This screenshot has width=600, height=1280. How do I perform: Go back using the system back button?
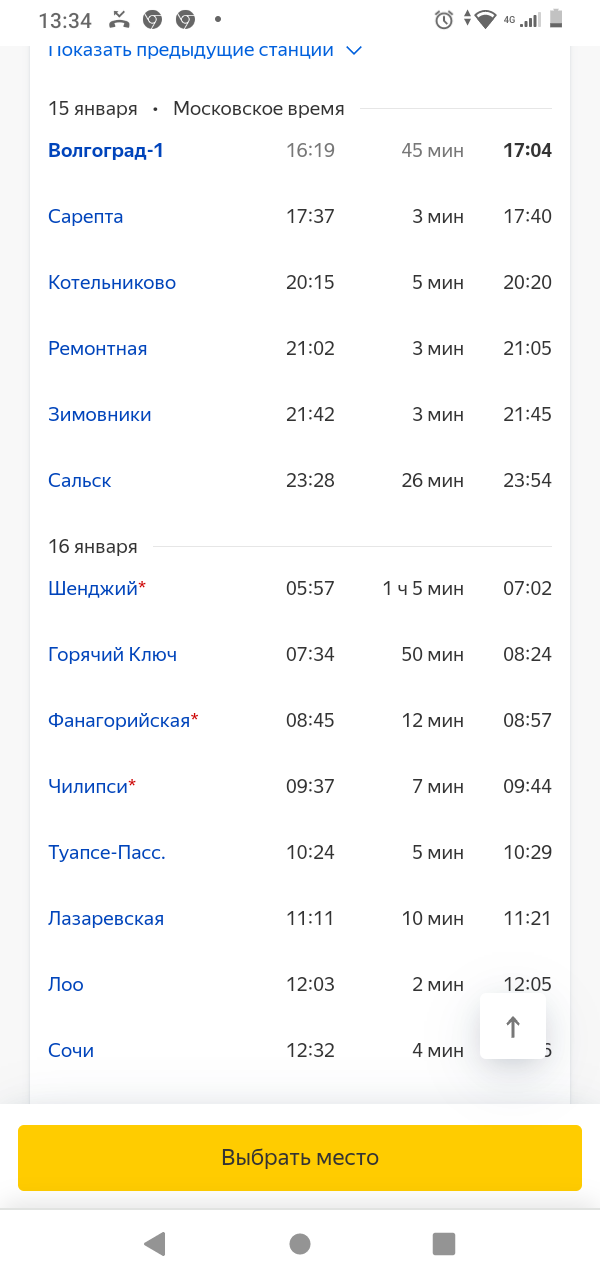154,1244
